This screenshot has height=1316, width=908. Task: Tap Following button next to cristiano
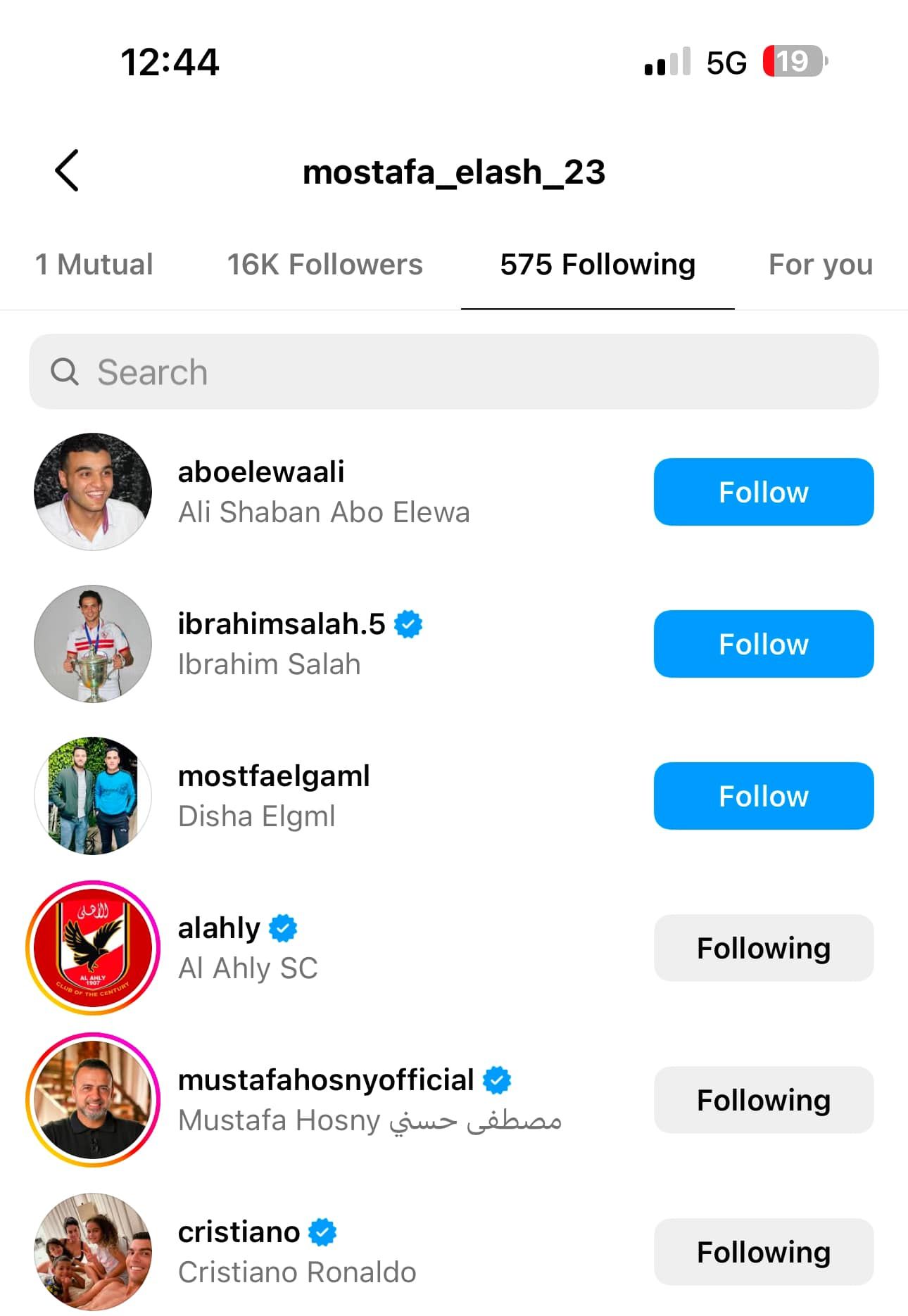pos(763,1252)
